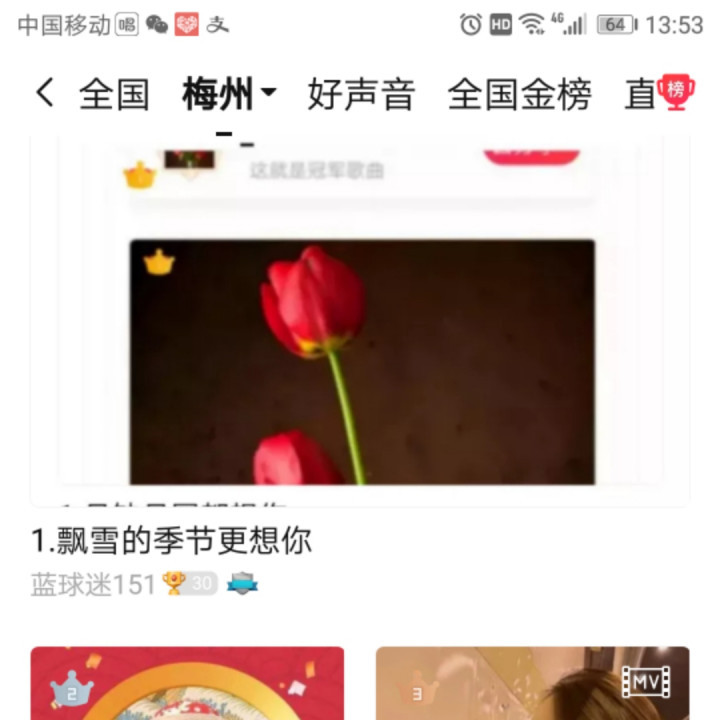Image resolution: width=720 pixels, height=720 pixels.
Task: View profile of 蓝球迷151
Action: (x=93, y=585)
